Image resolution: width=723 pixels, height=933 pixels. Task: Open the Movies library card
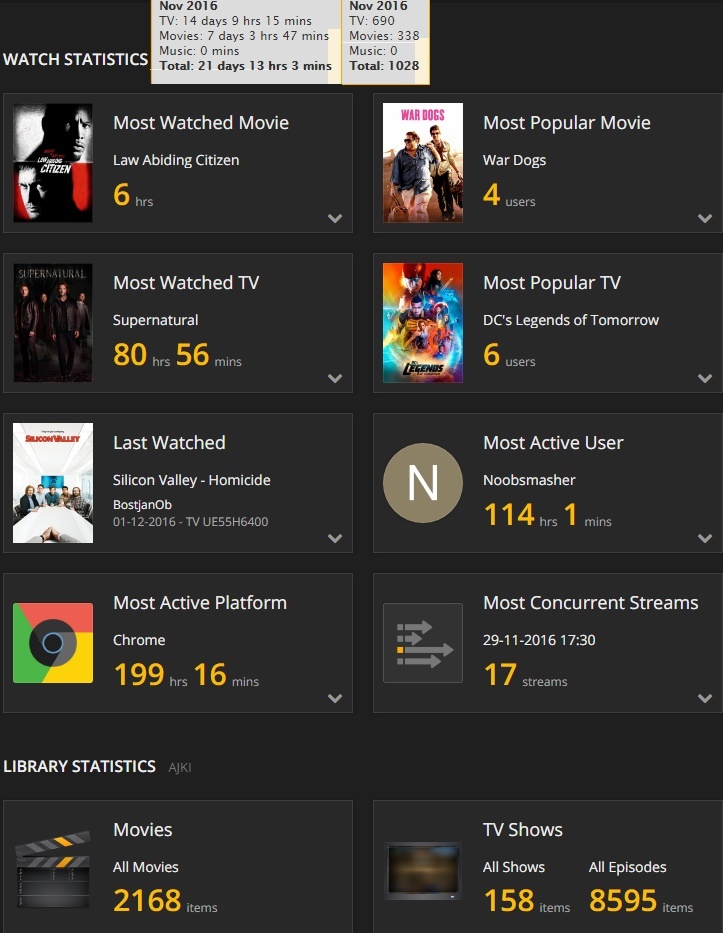coord(178,866)
